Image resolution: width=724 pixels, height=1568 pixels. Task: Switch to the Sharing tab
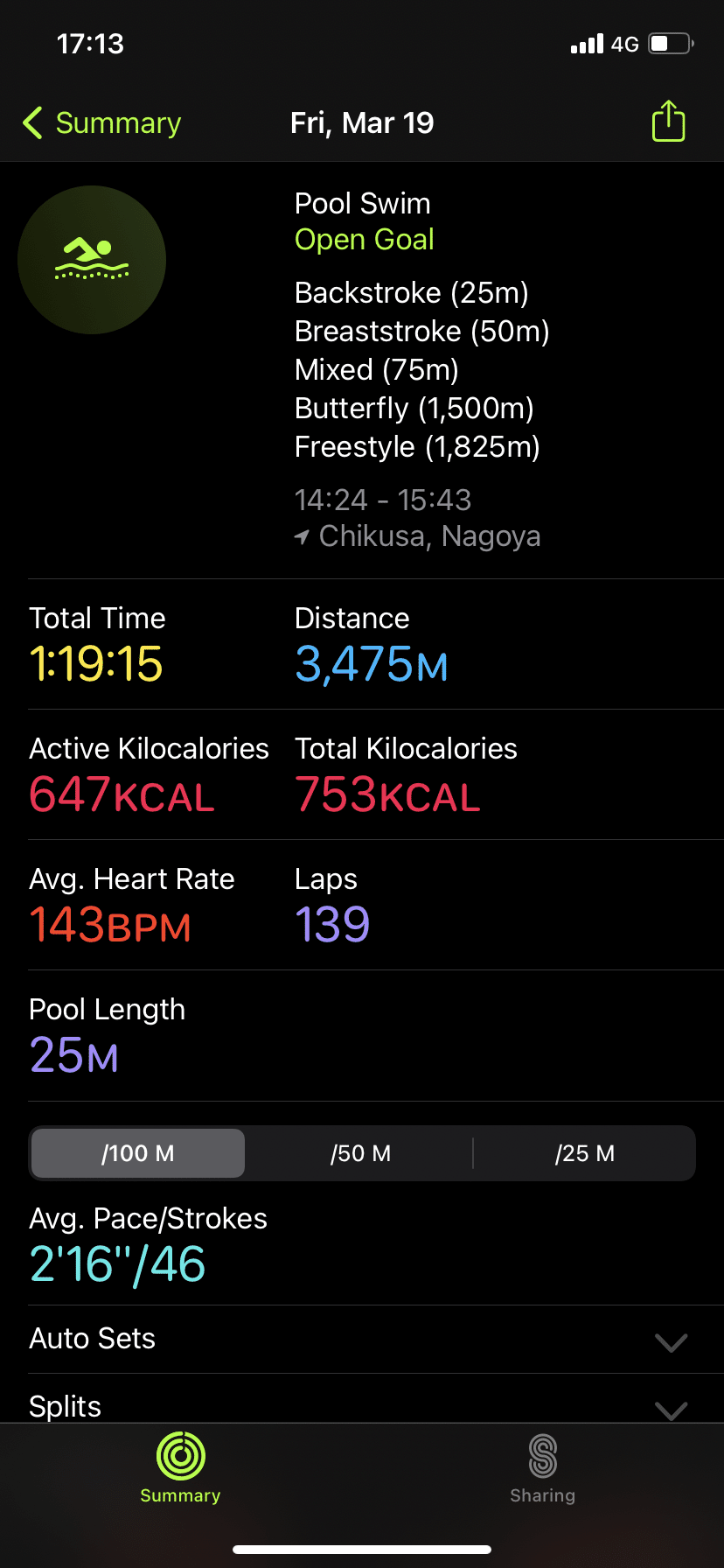pyautogui.click(x=542, y=1468)
